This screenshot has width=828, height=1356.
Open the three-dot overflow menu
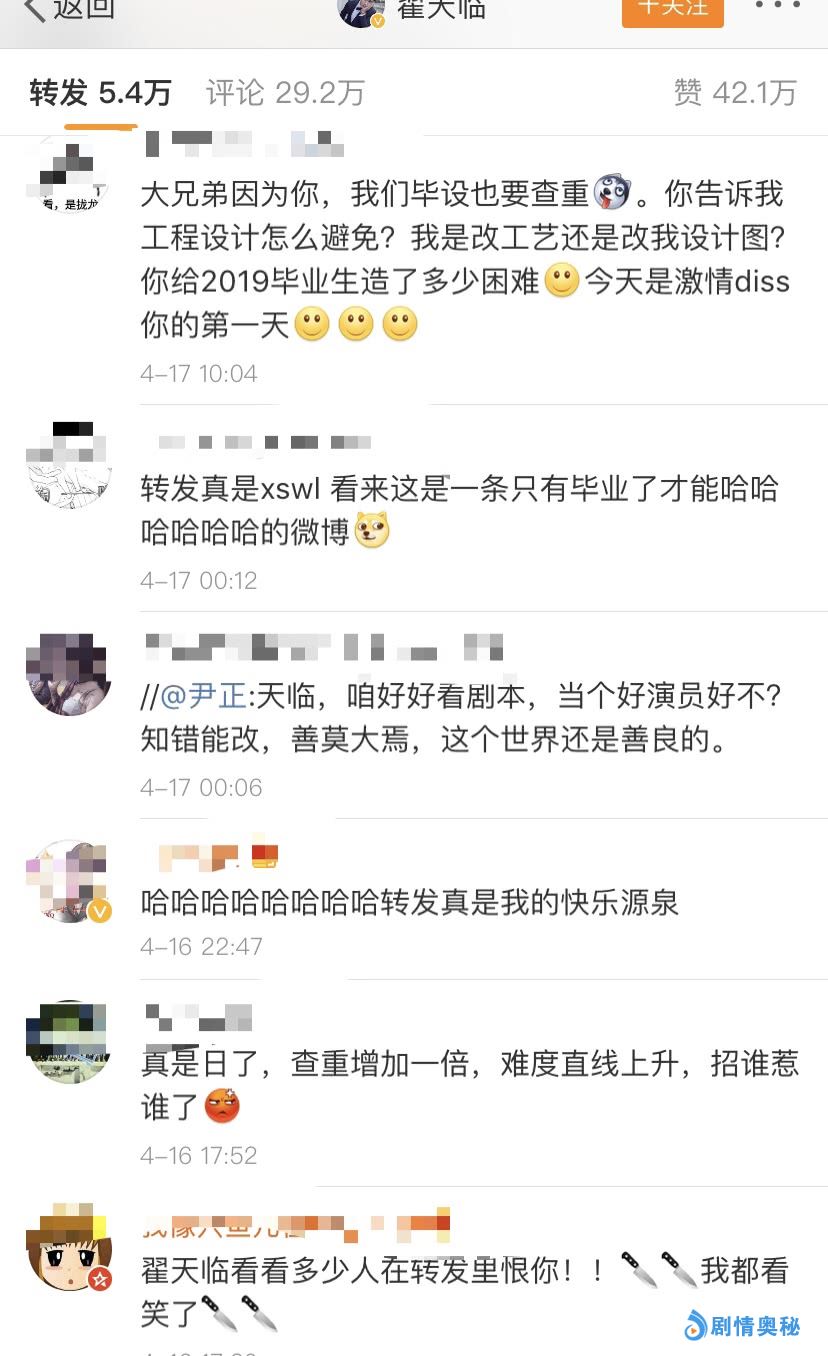tap(778, 7)
